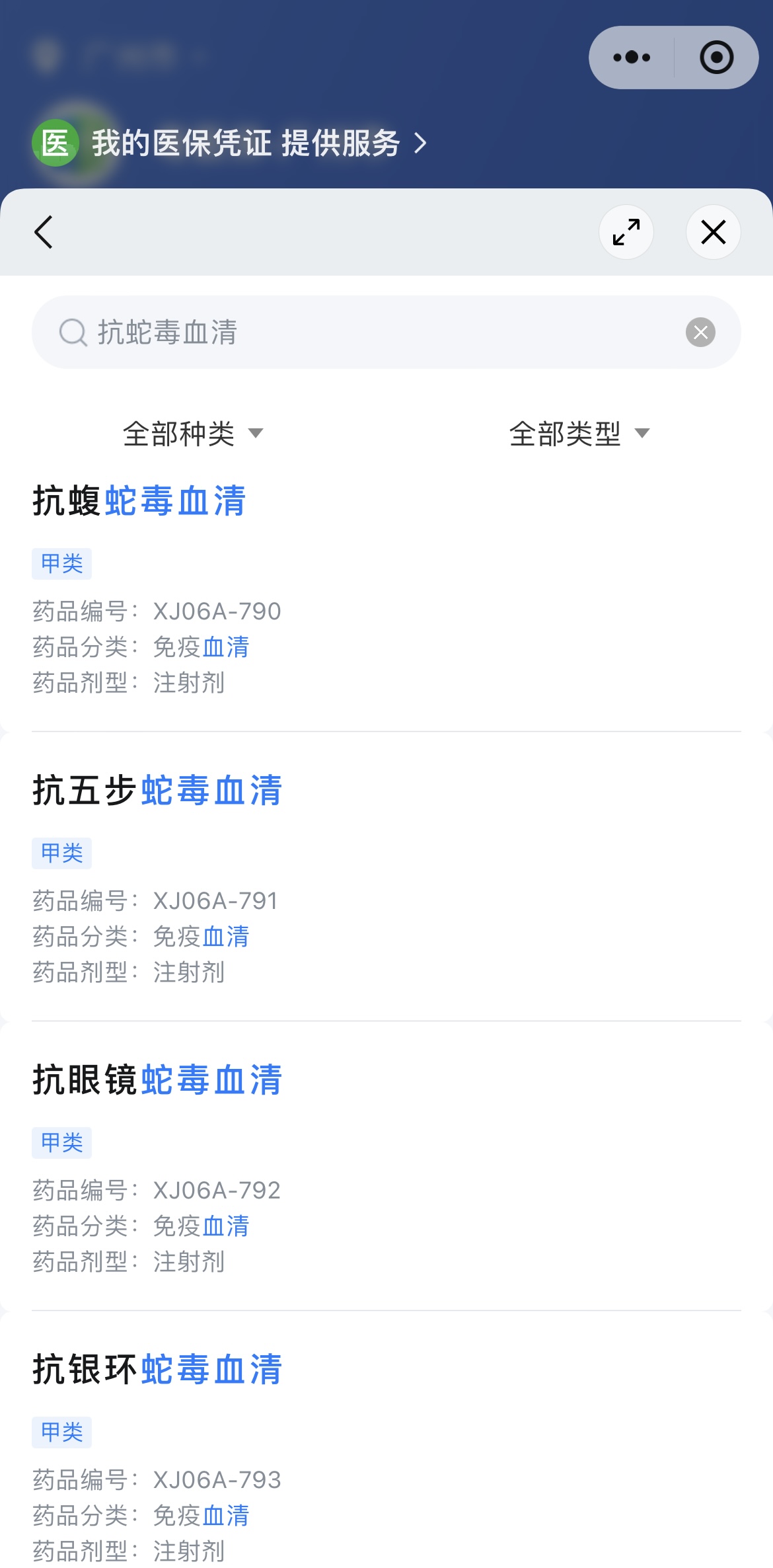Viewport: 773px width, 1568px height.
Task: Open 我的医保凭证 提供服务 link
Action: (x=246, y=143)
